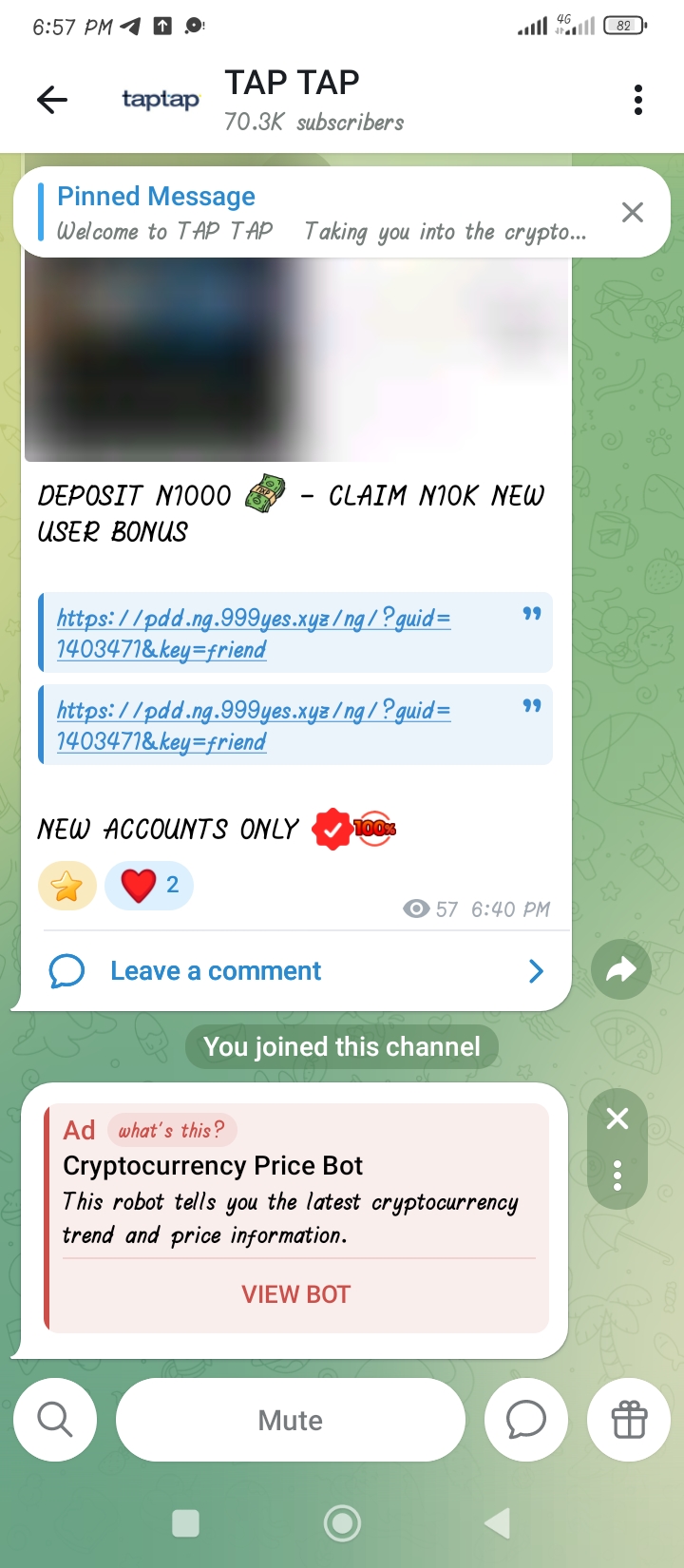Open the blurred image in the post
Screen dimensions: 684x1568
click(x=296, y=359)
